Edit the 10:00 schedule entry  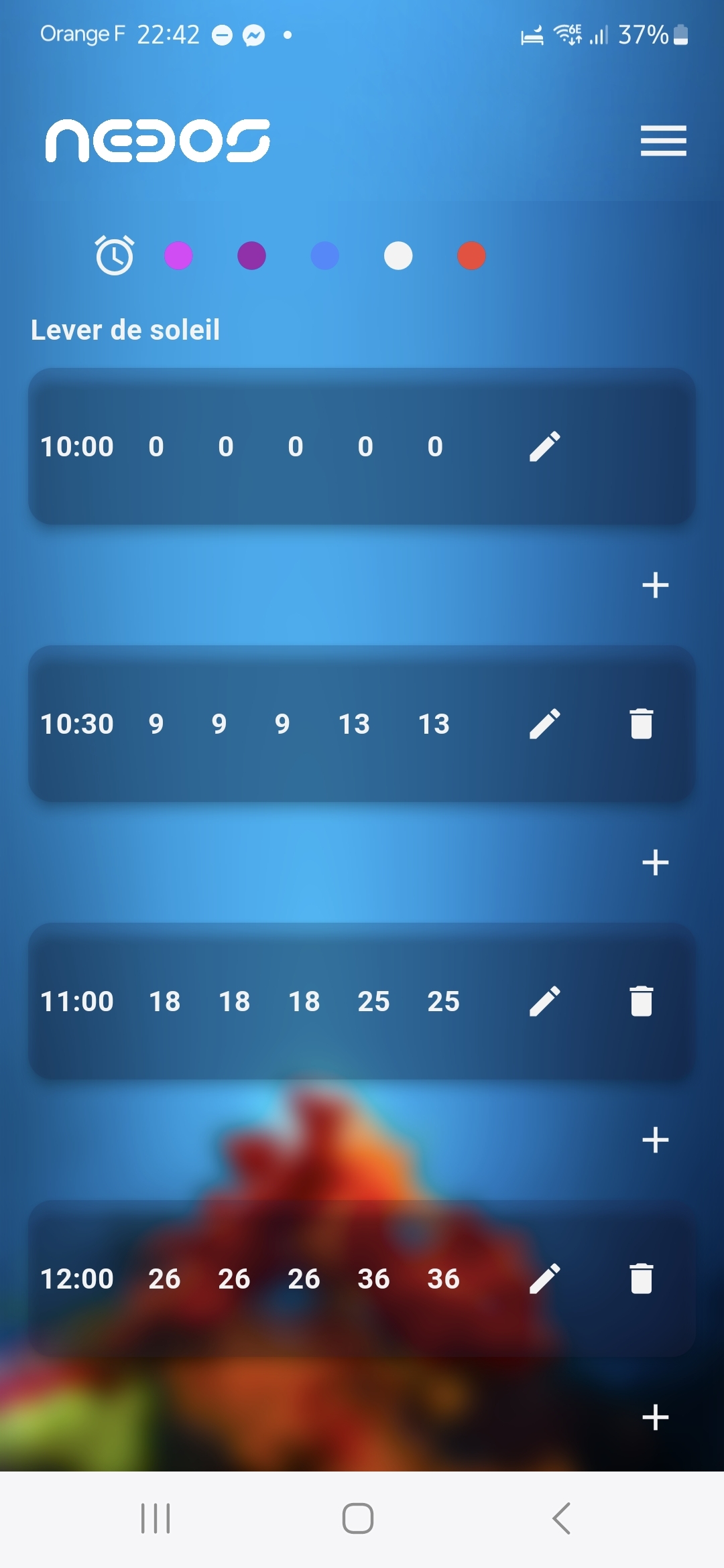click(544, 446)
